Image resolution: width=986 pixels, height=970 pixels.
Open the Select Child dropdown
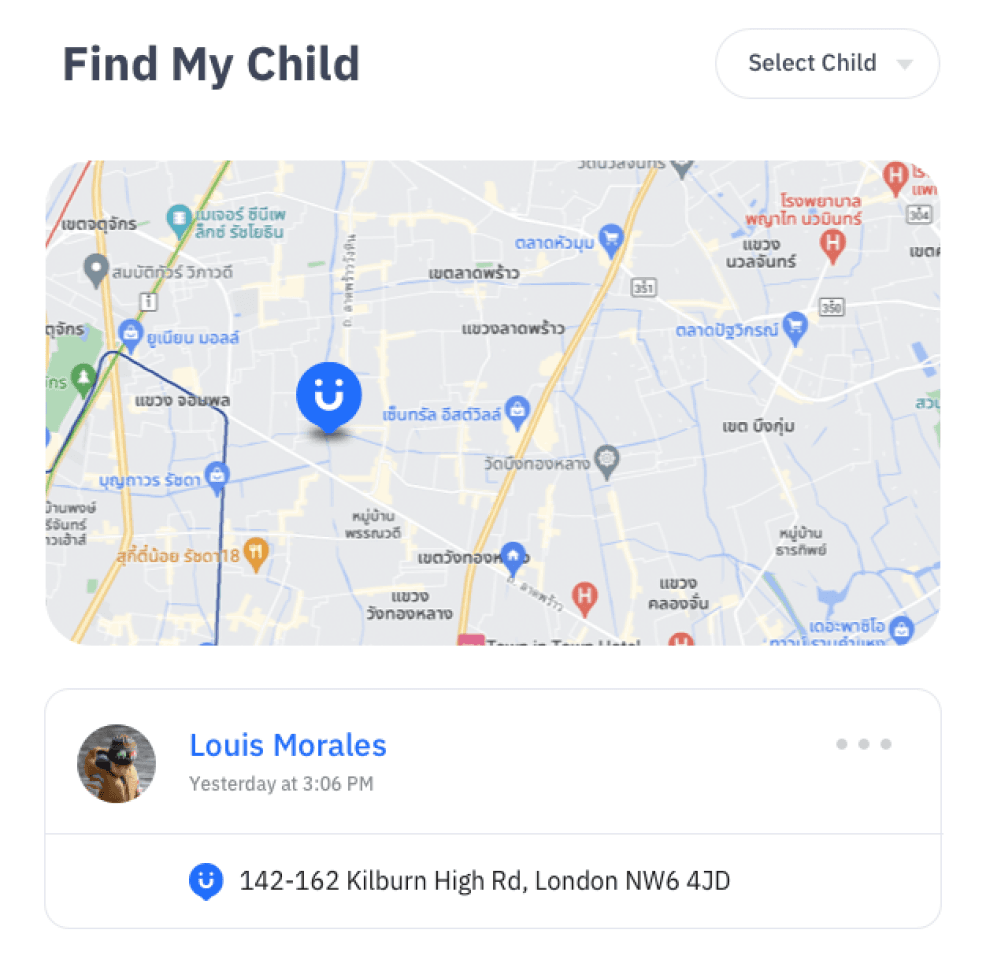point(827,63)
